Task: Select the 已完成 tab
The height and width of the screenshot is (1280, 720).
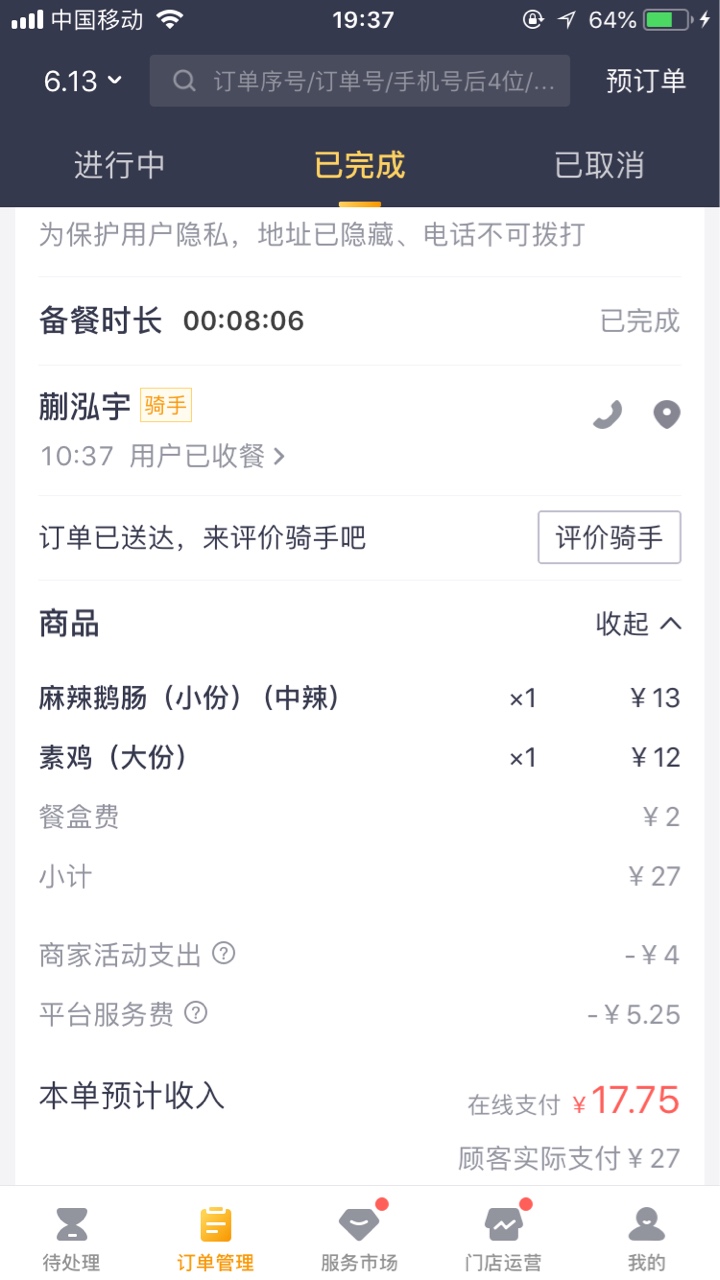Action: [360, 165]
